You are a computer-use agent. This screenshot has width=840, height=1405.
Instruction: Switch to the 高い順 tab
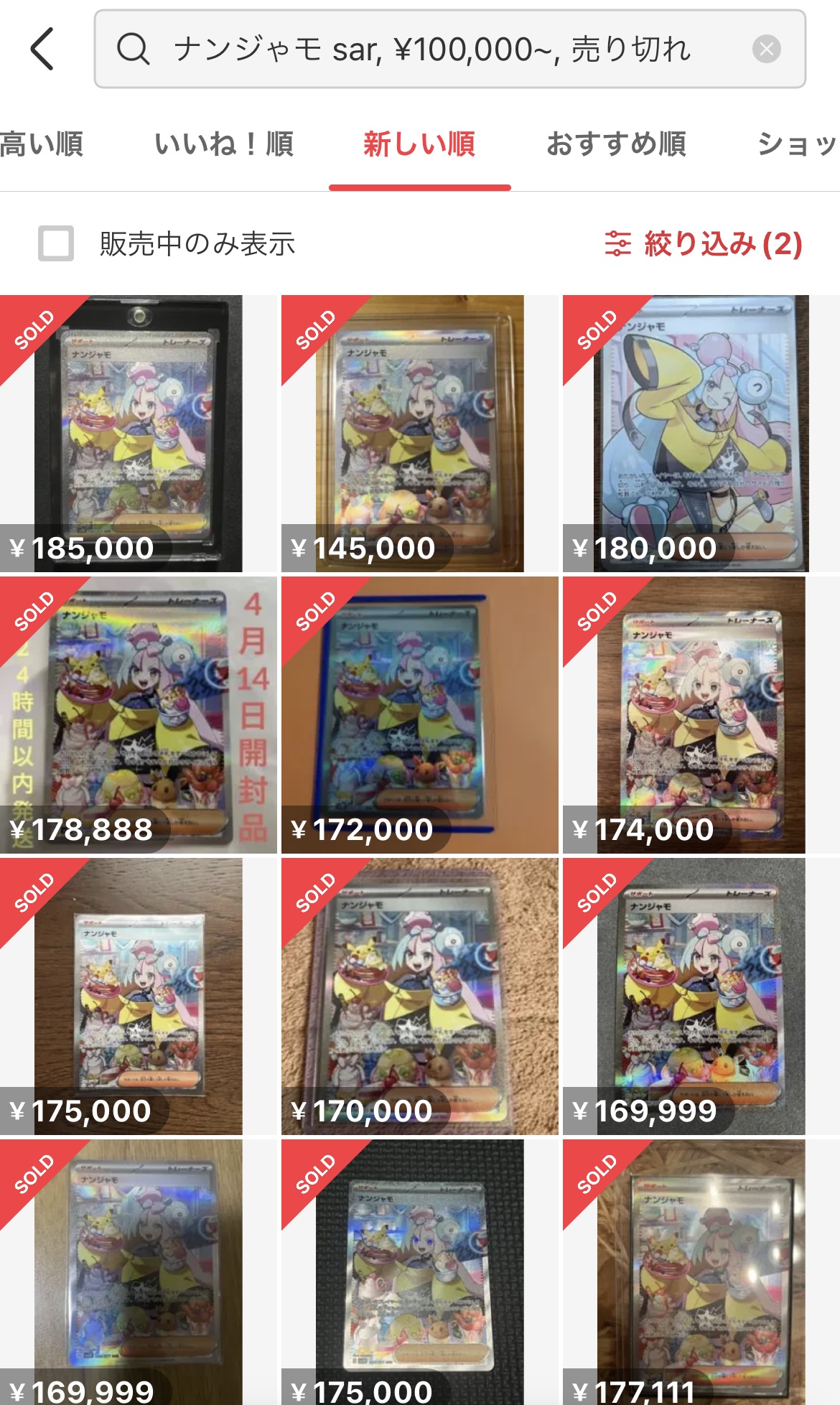click(x=42, y=144)
